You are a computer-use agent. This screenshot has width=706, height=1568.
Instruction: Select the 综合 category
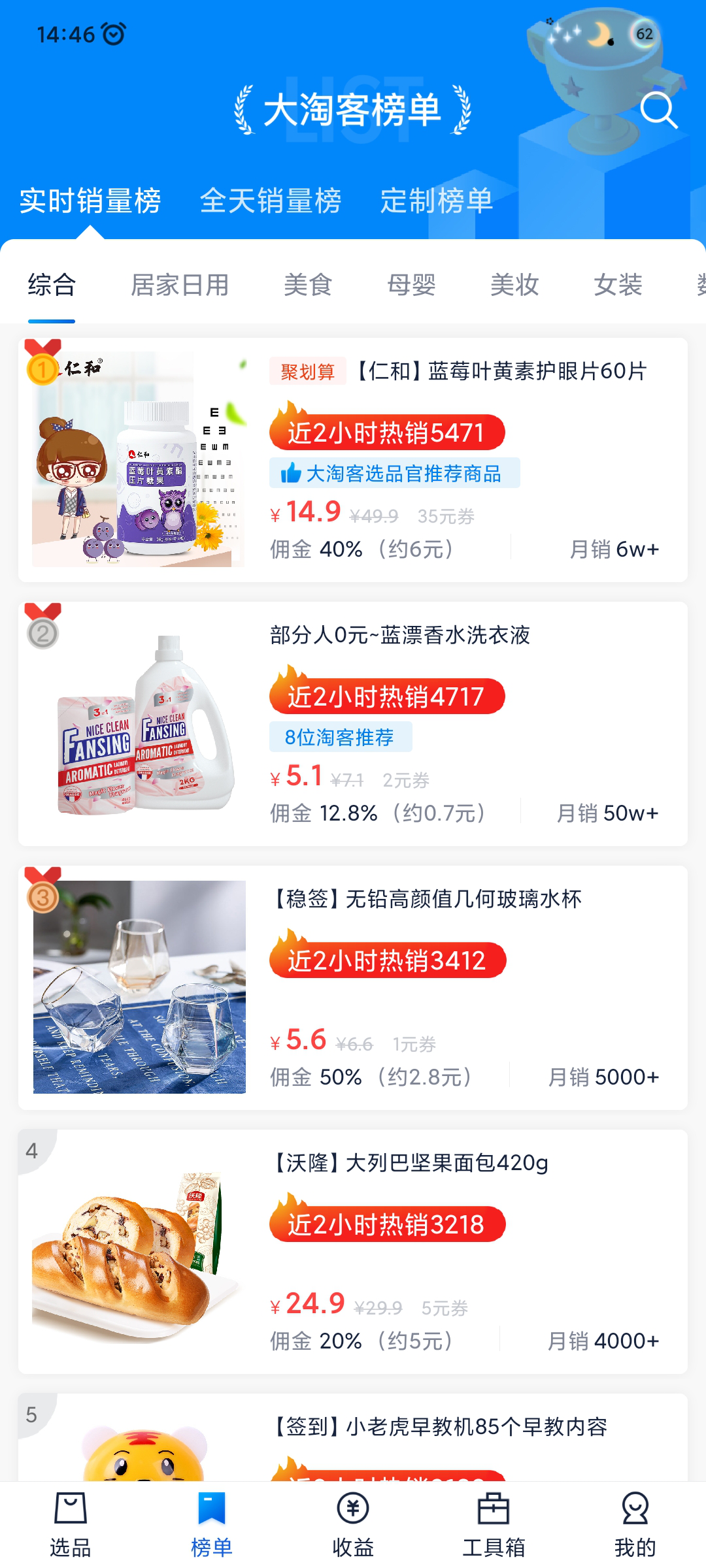pyautogui.click(x=52, y=286)
